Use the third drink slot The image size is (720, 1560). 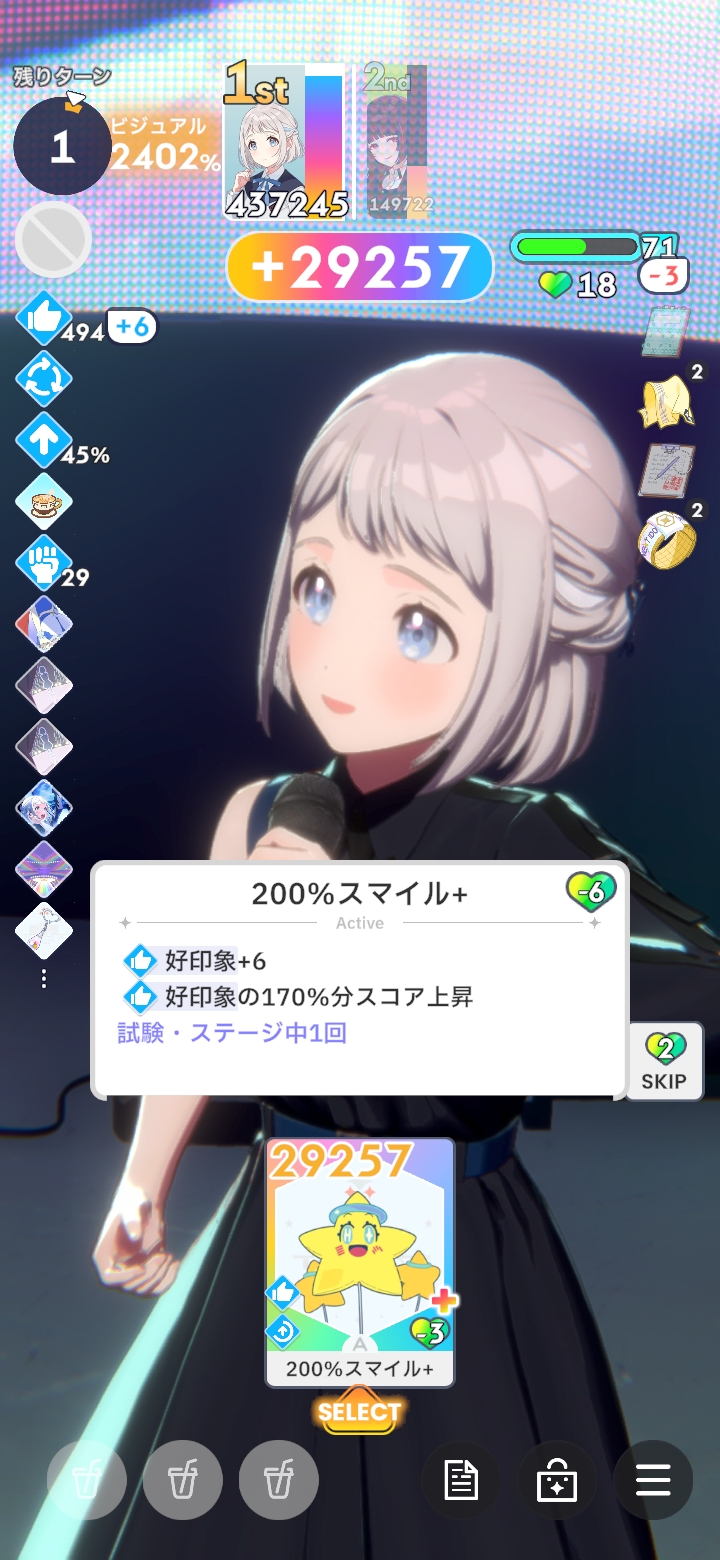click(x=279, y=1481)
